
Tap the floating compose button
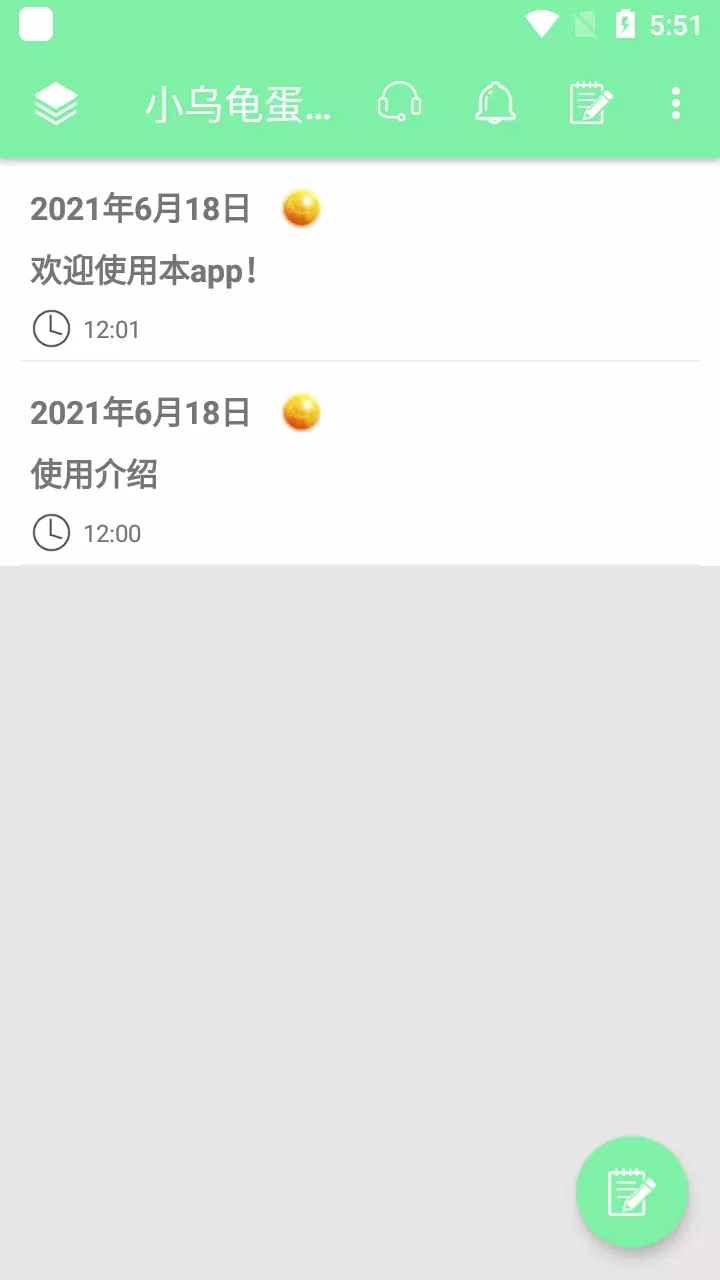631,1191
